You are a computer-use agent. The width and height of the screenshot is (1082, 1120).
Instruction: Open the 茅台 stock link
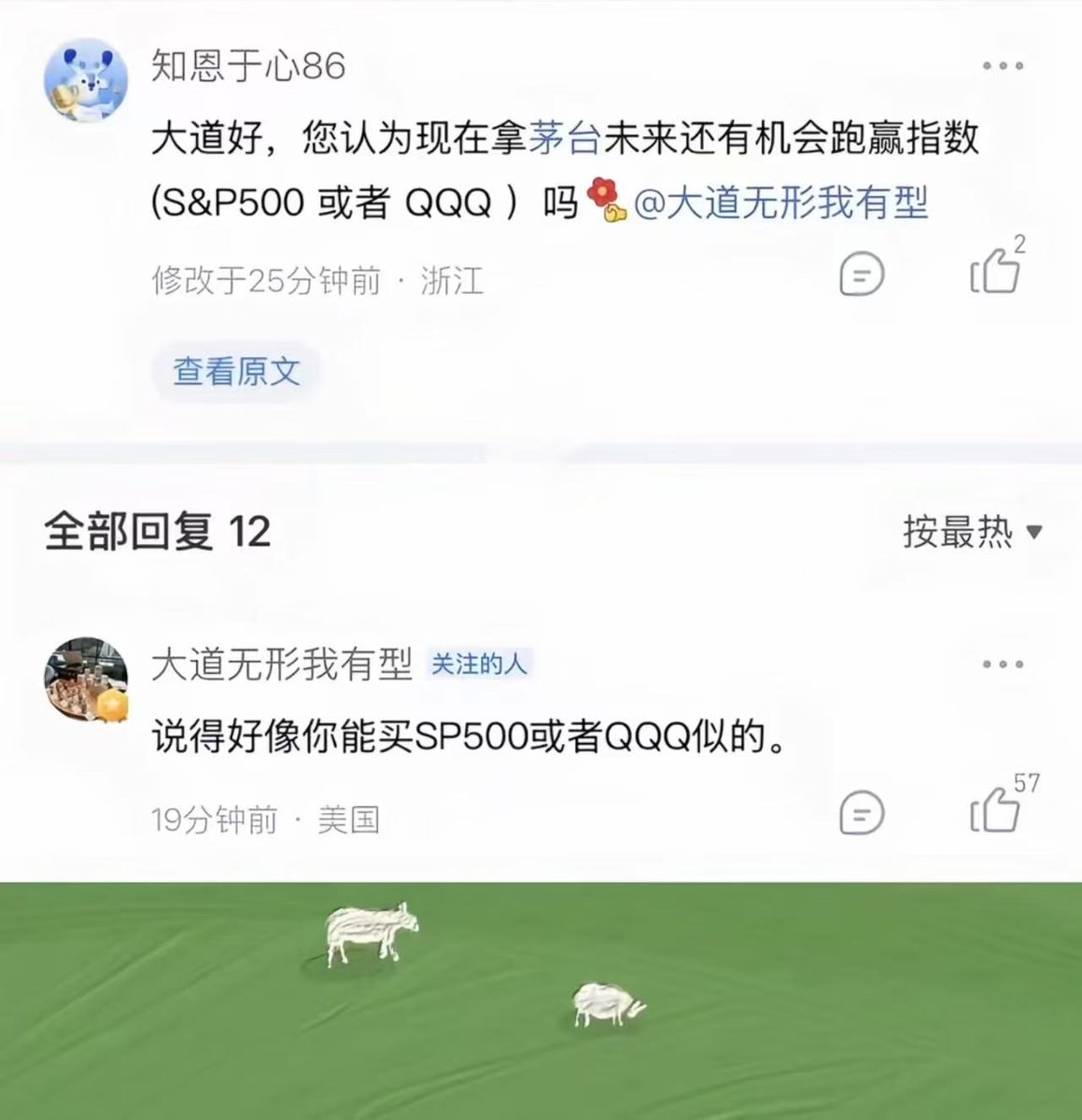click(x=565, y=139)
